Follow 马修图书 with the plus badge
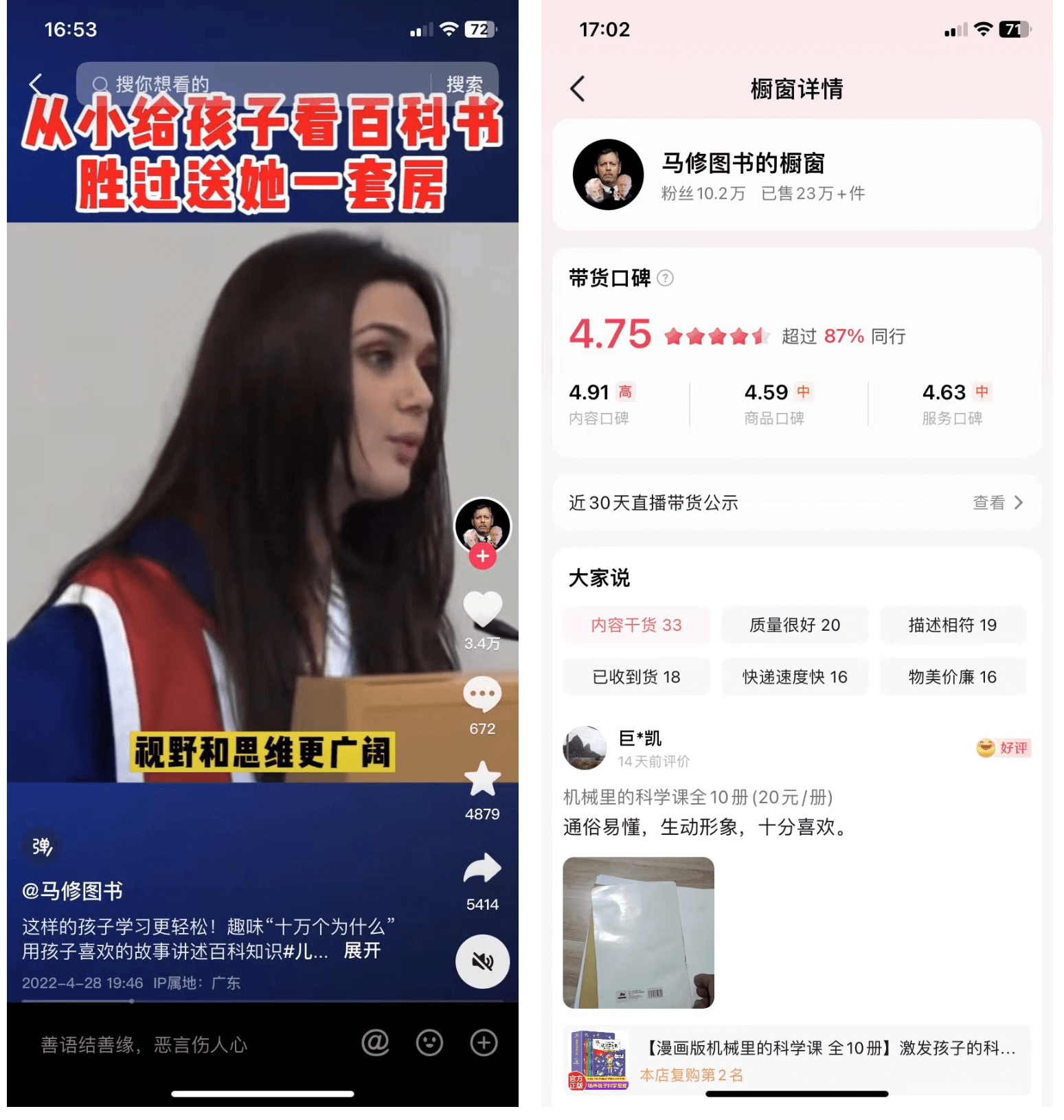 (482, 557)
